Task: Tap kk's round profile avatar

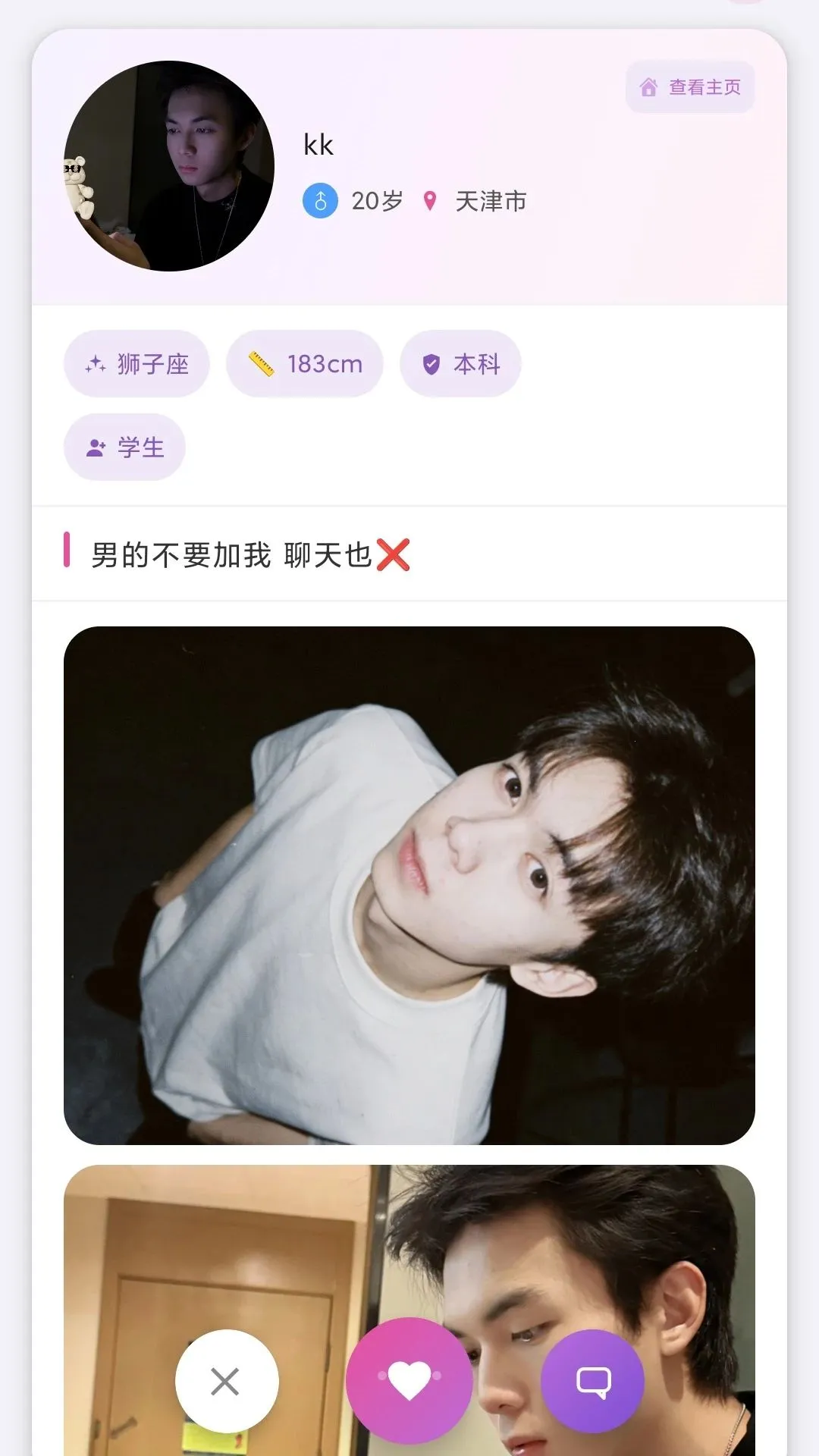Action: [169, 166]
